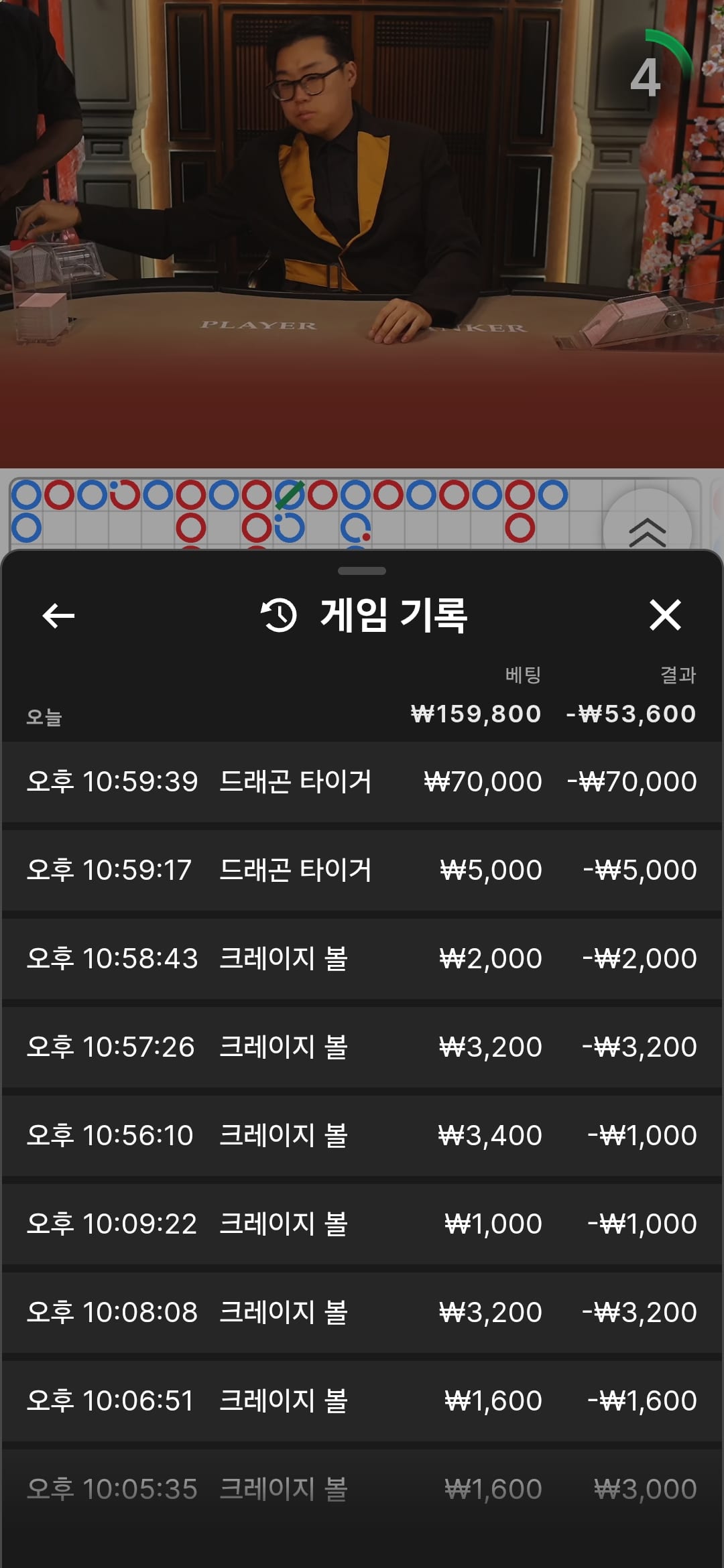This screenshot has height=1568, width=724.
Task: Open the 오후 10:05:35 크레이지 볼 win record
Action: [362, 1490]
